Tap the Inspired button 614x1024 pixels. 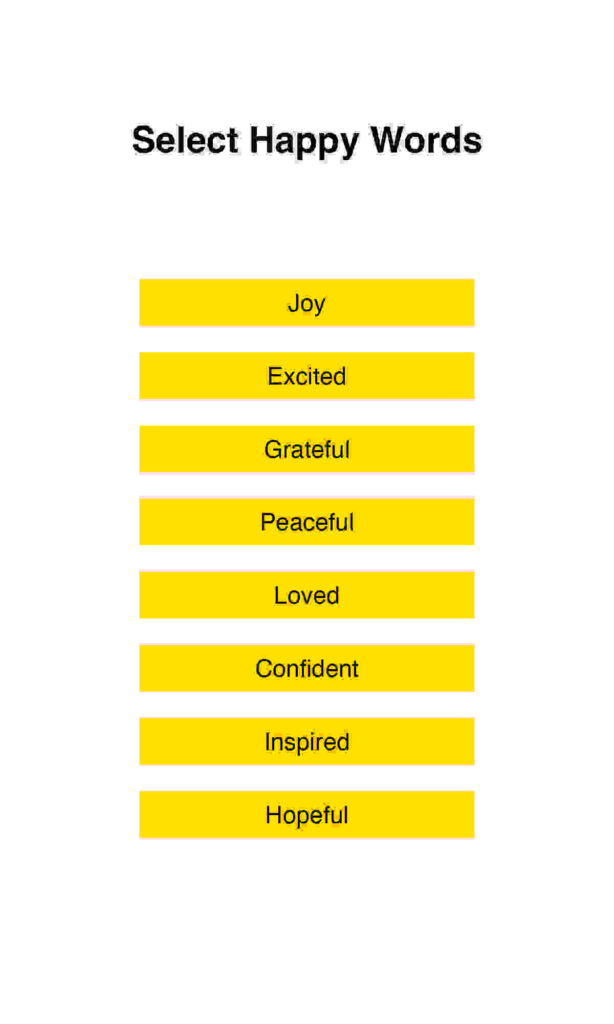click(306, 741)
